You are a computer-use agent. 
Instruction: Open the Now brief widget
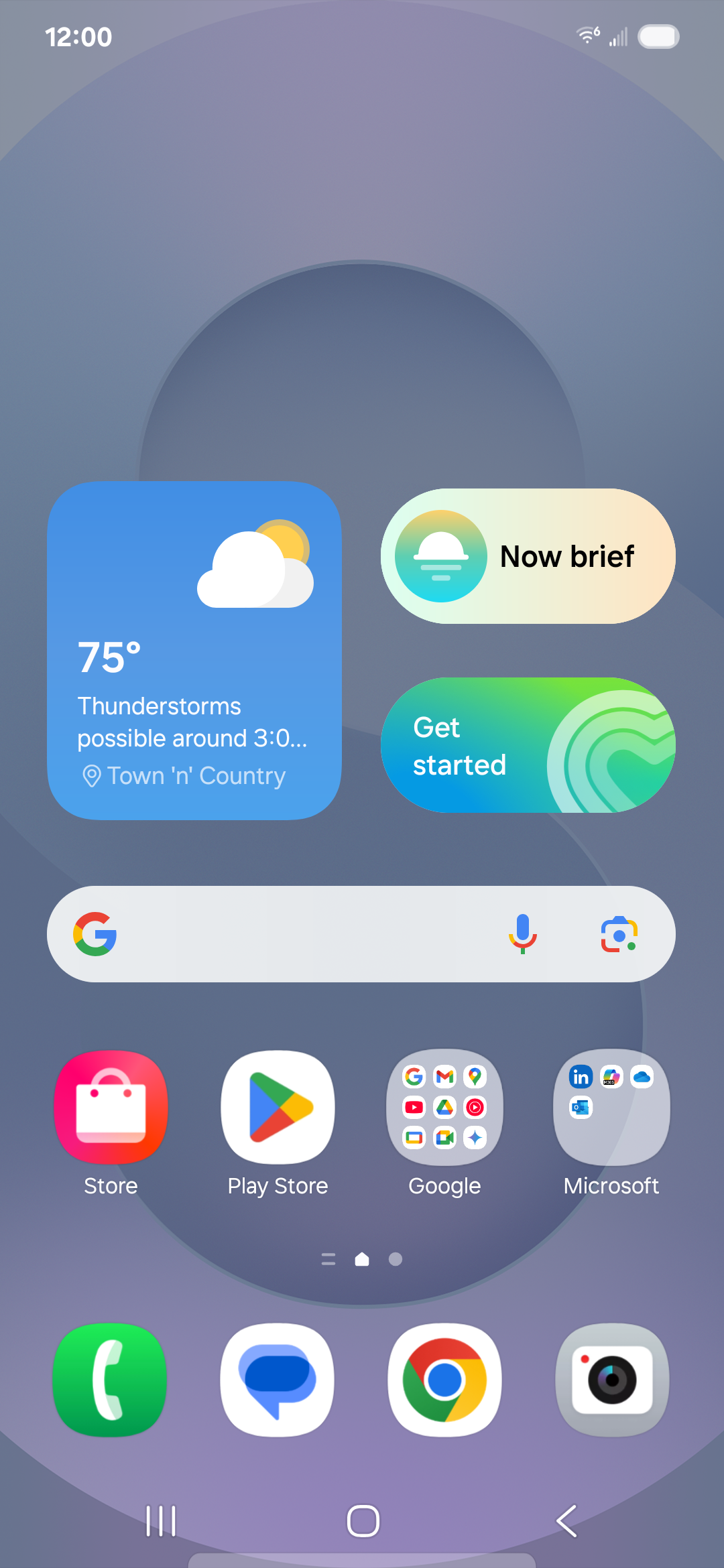pos(528,556)
